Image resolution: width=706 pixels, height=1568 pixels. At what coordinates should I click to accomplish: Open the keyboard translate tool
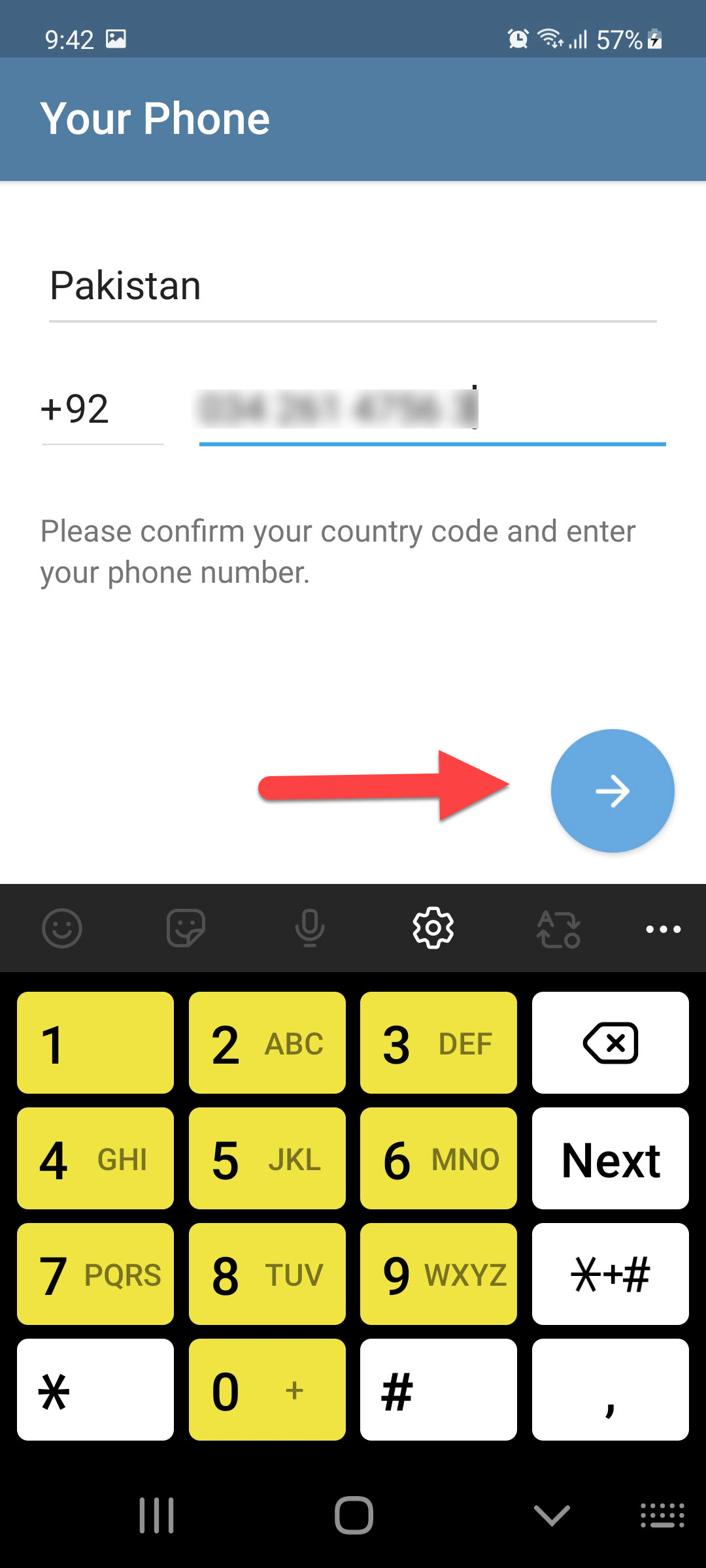pyautogui.click(x=558, y=929)
